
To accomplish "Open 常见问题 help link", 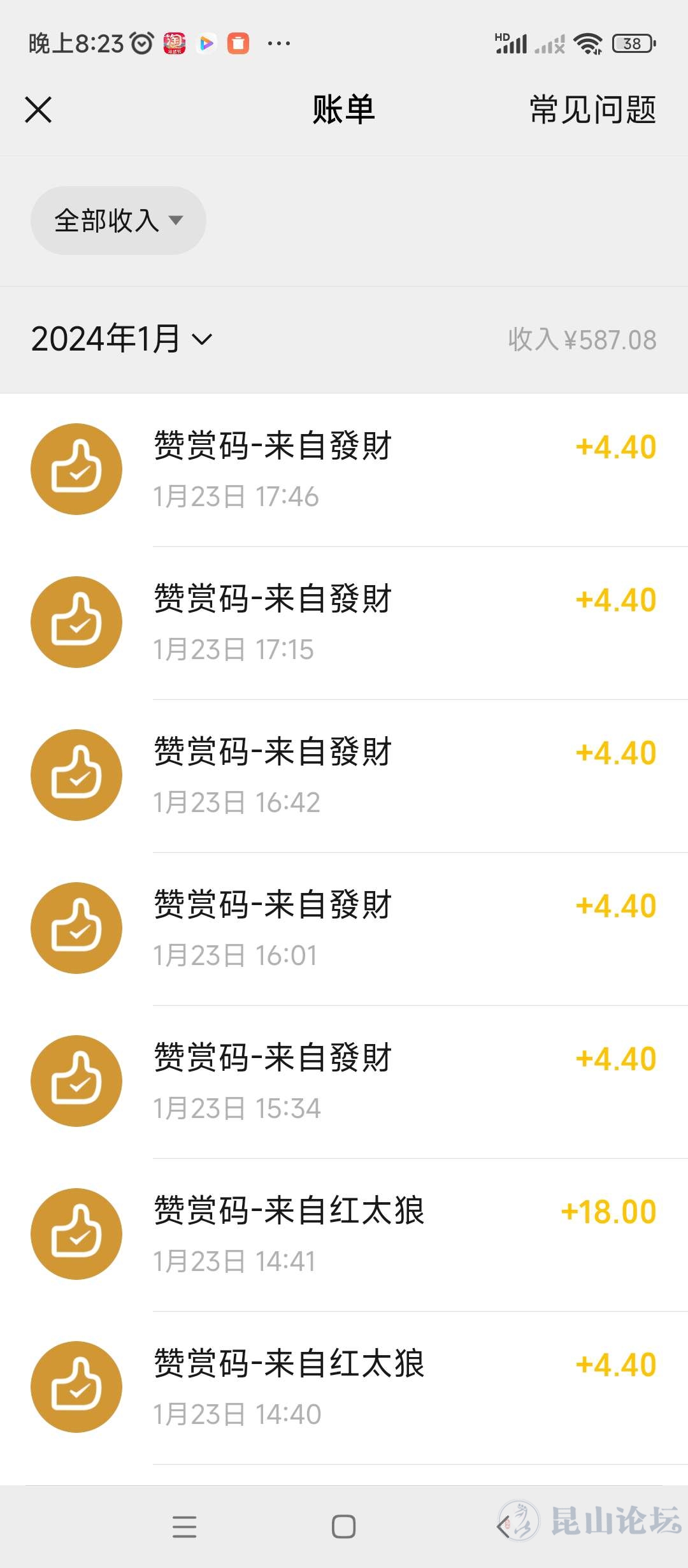I will click(x=592, y=110).
